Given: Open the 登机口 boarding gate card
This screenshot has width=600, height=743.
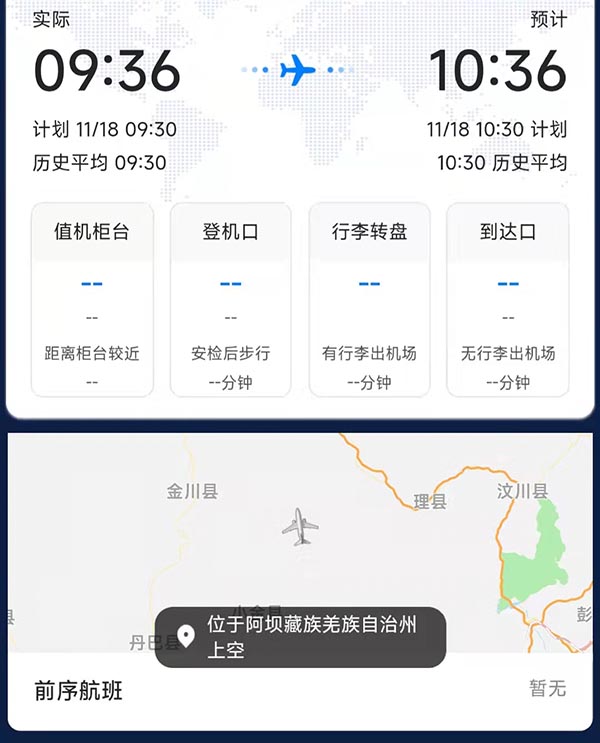Looking at the screenshot, I should (231, 299).
